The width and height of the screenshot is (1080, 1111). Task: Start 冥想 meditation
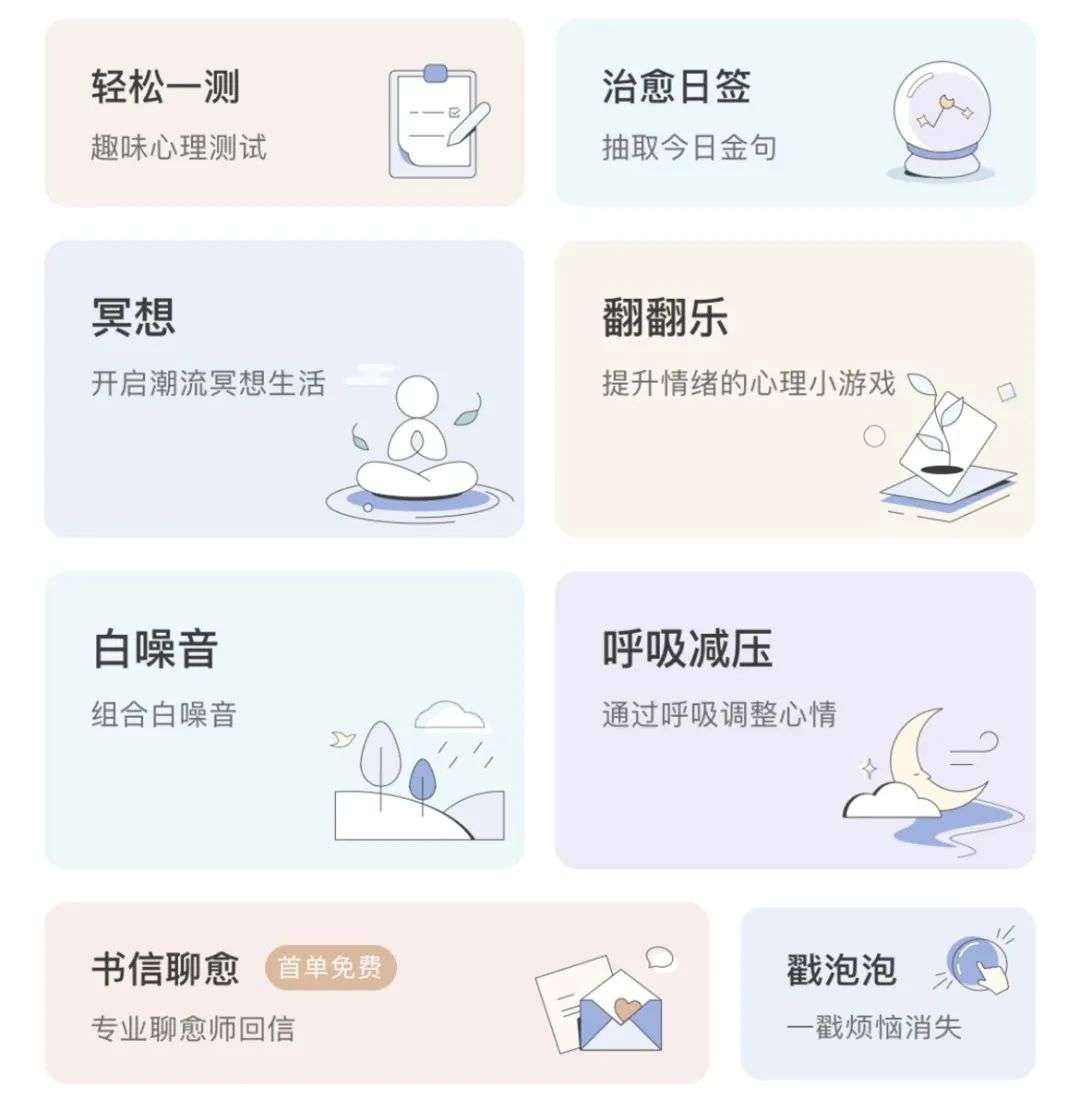pyautogui.click(x=284, y=389)
